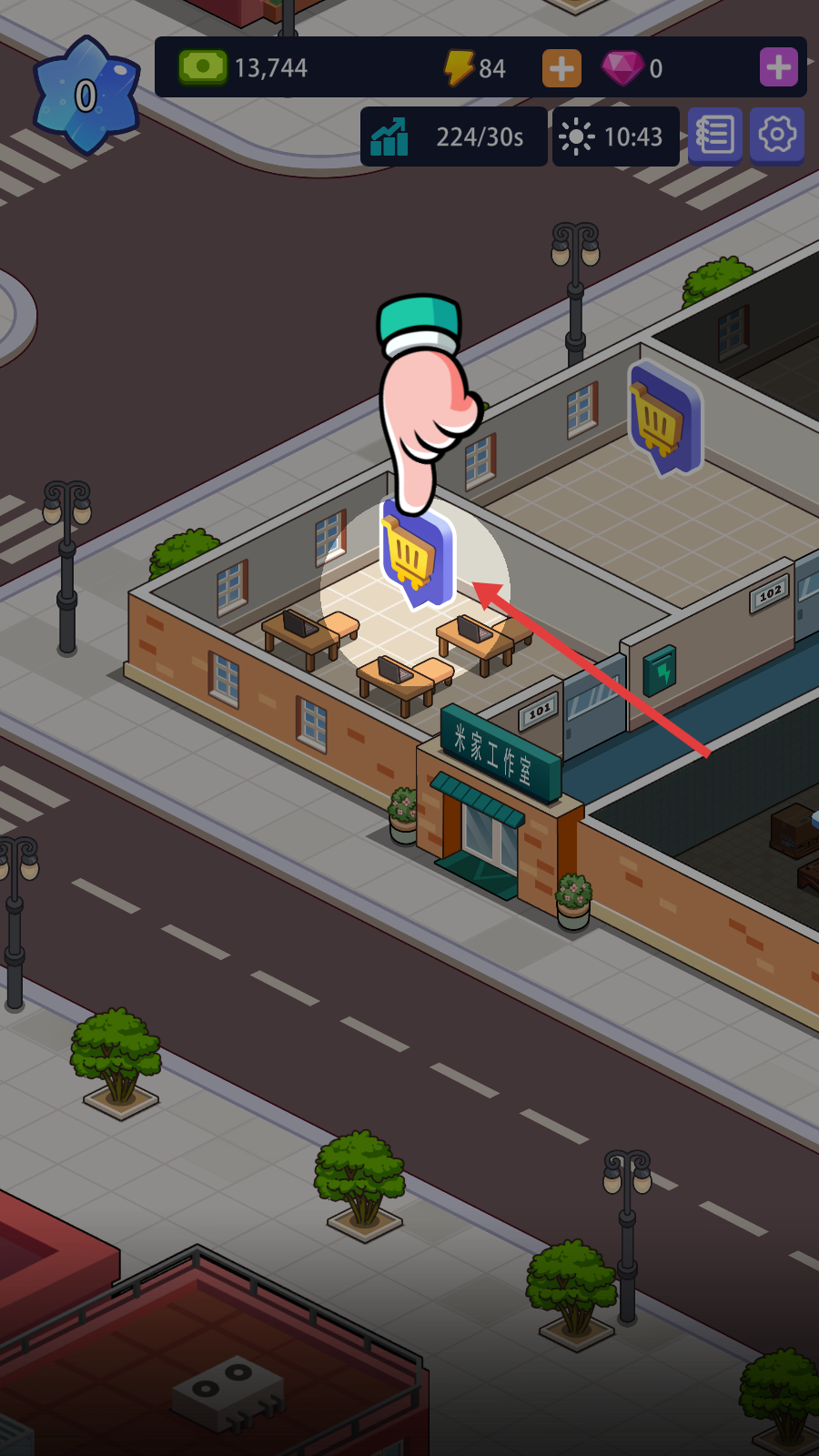Open the task list notebook icon
This screenshot has height=1456, width=819.
coord(714,136)
